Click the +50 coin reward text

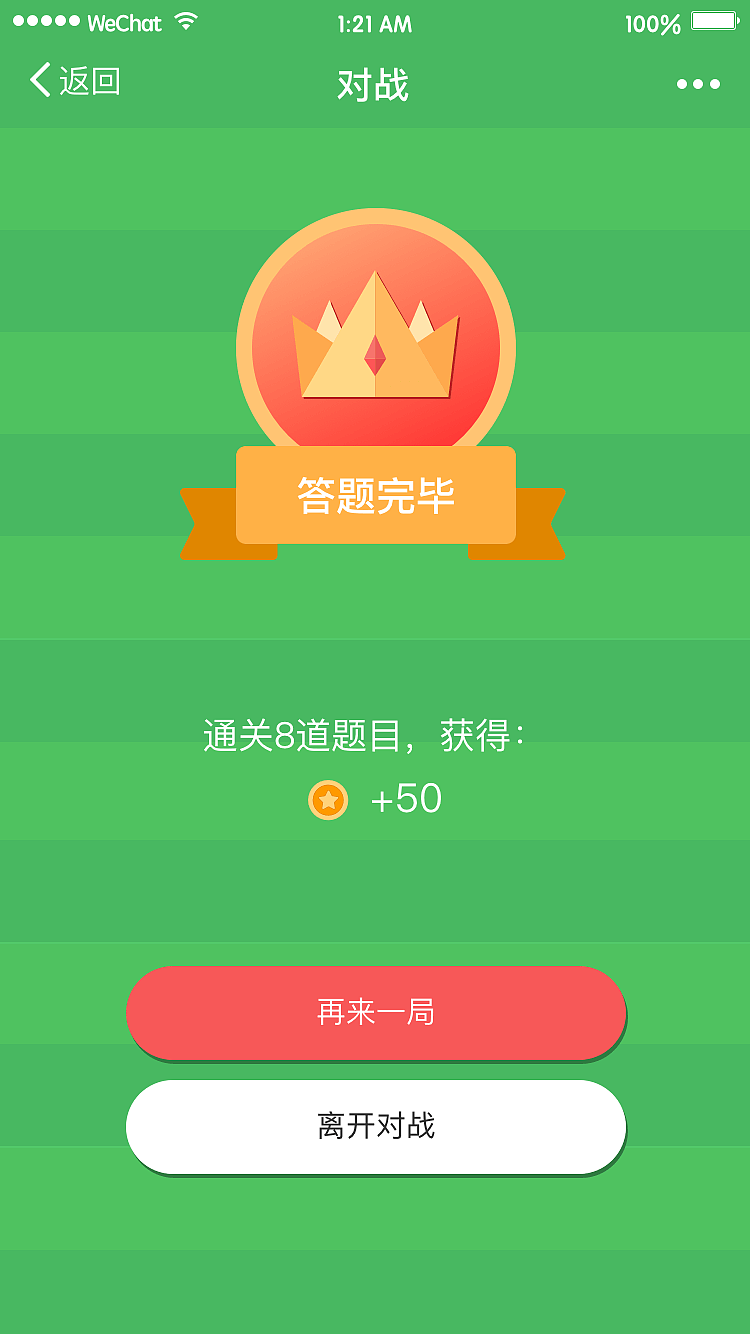[405, 799]
